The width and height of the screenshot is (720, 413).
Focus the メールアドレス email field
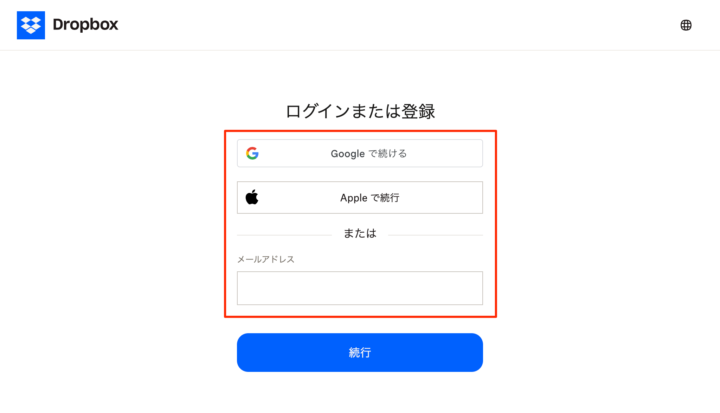(x=359, y=288)
